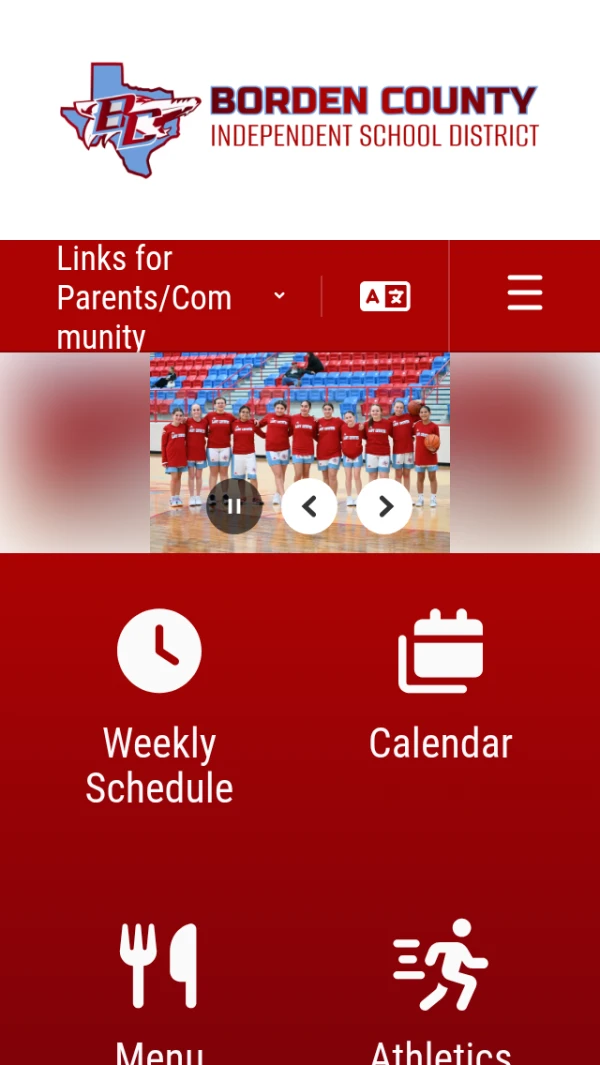Image resolution: width=600 pixels, height=1065 pixels.
Task: Open the language translate selector
Action: tap(385, 297)
